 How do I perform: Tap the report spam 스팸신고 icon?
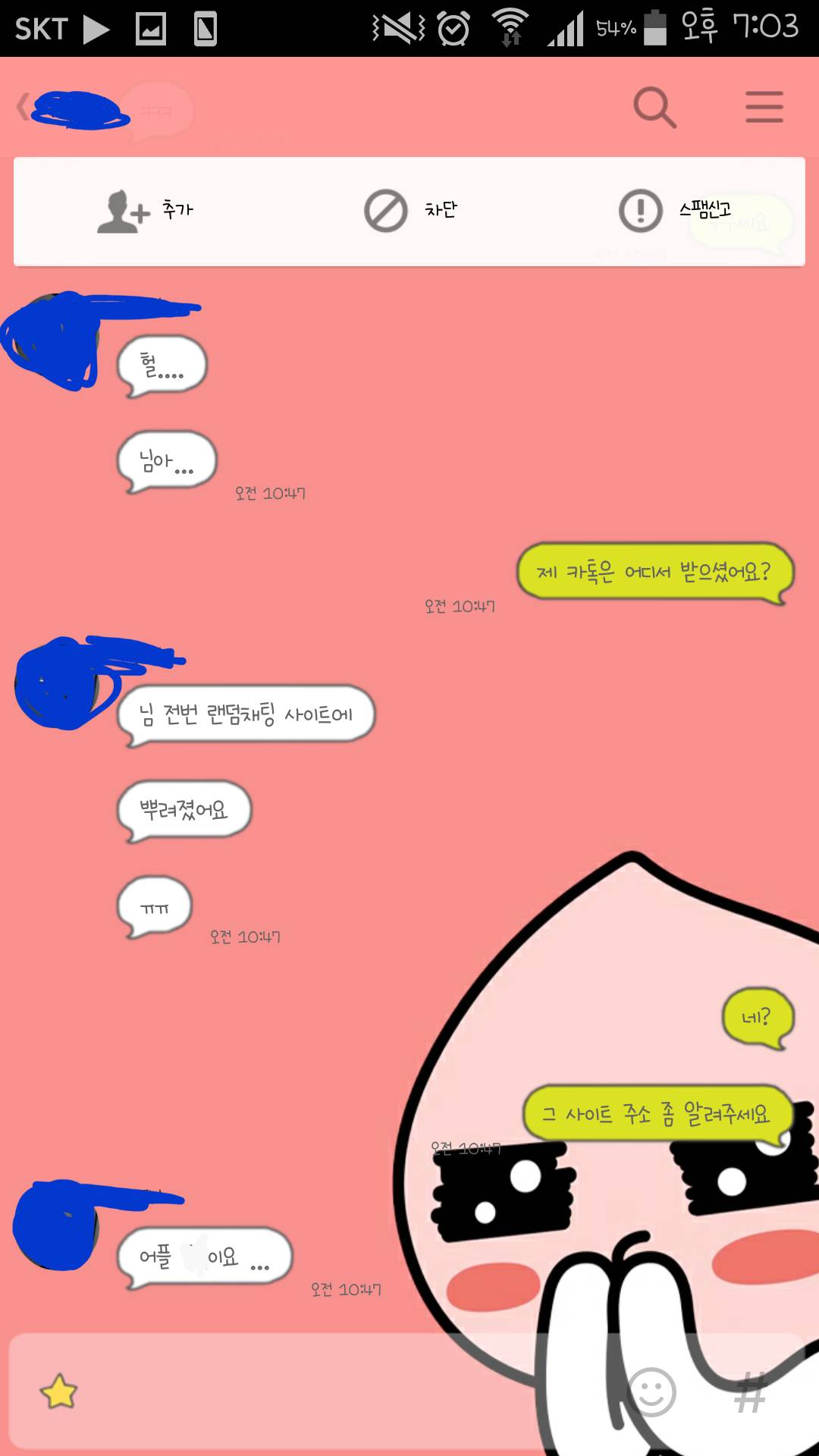[x=639, y=211]
